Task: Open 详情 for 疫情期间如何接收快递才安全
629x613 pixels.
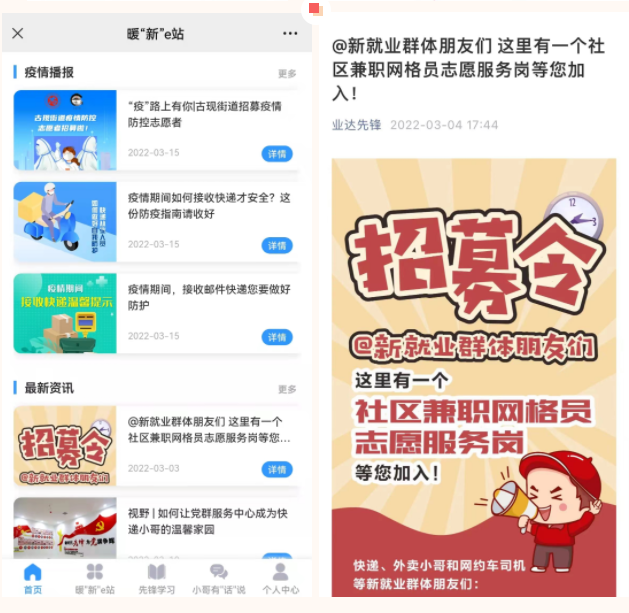Action: click(x=277, y=245)
